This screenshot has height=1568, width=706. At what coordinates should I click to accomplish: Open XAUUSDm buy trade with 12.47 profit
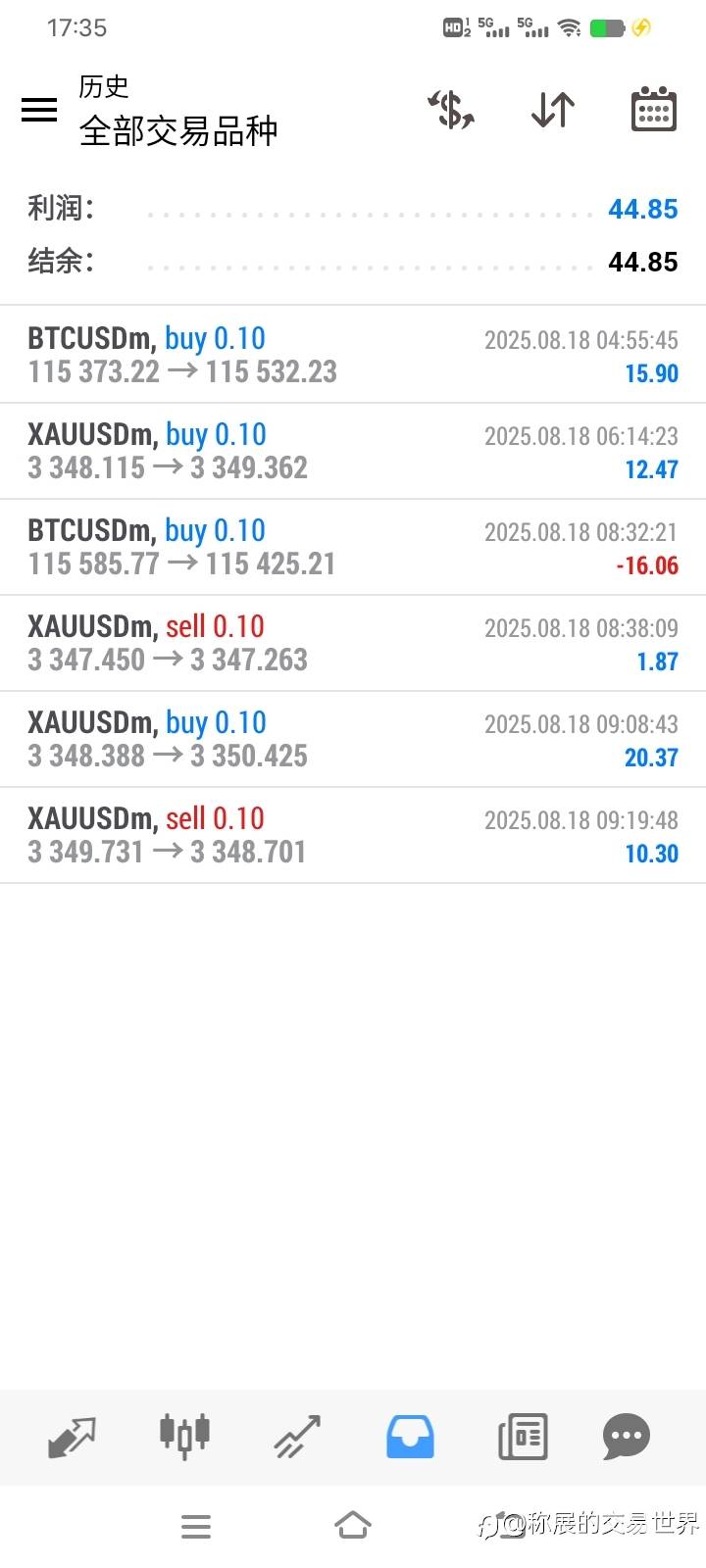pos(353,451)
